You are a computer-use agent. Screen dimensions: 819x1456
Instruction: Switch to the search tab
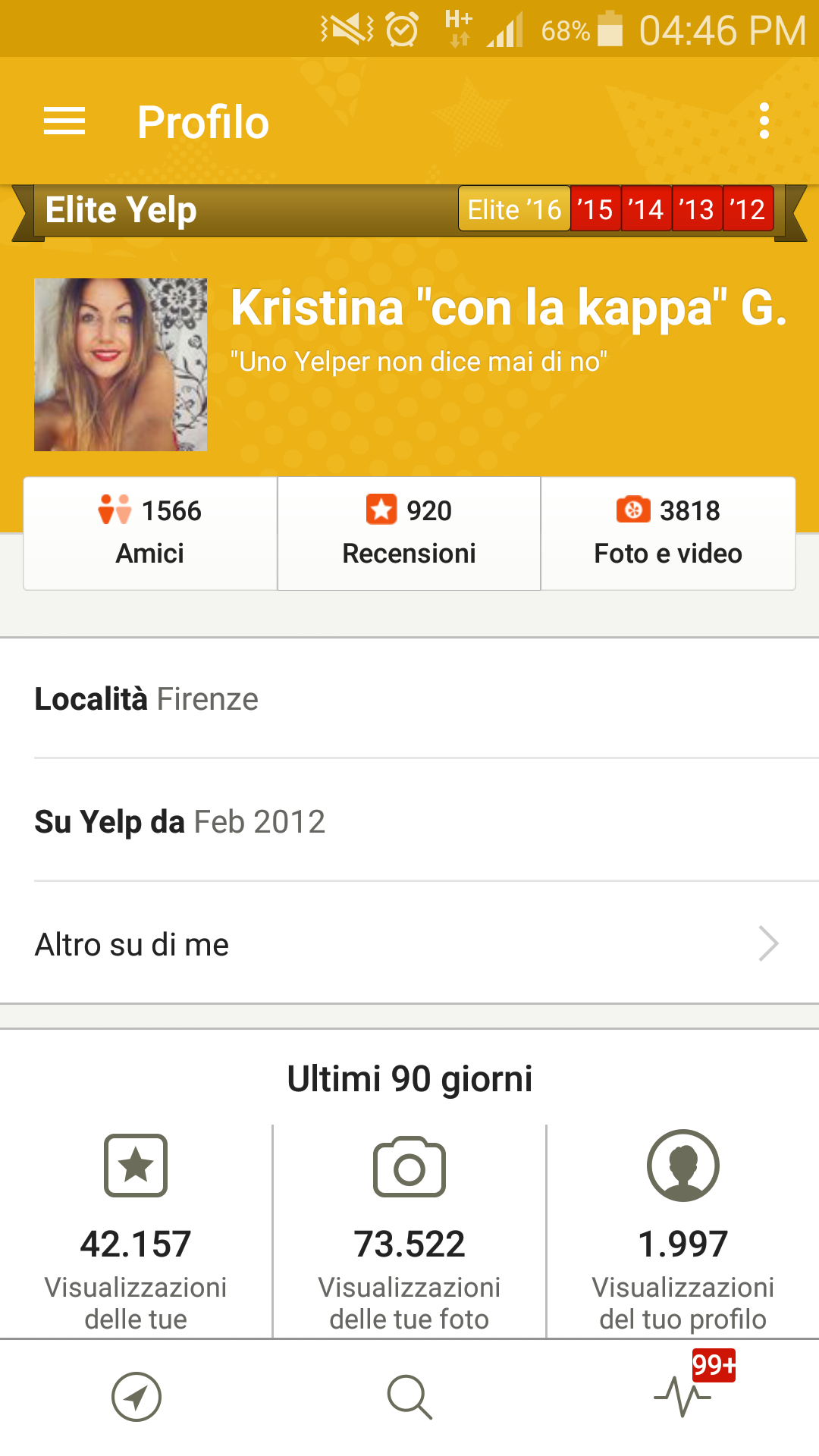409,1396
